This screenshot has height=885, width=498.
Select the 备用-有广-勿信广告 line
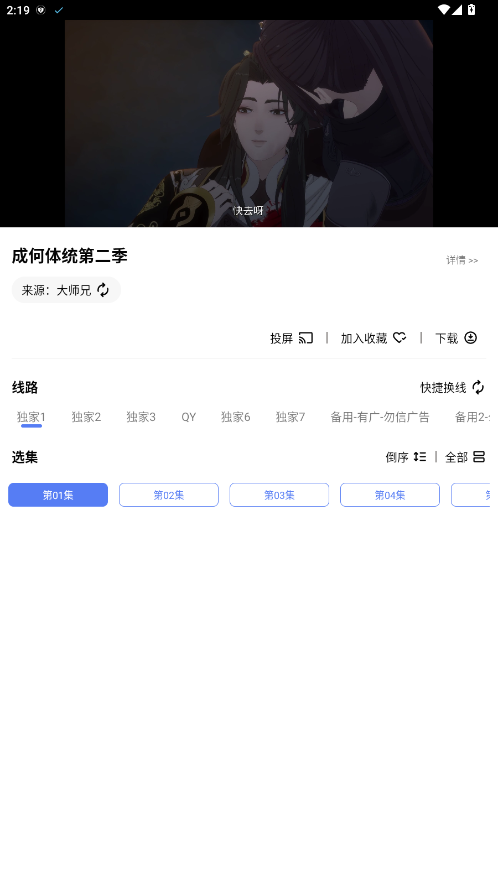click(380, 417)
